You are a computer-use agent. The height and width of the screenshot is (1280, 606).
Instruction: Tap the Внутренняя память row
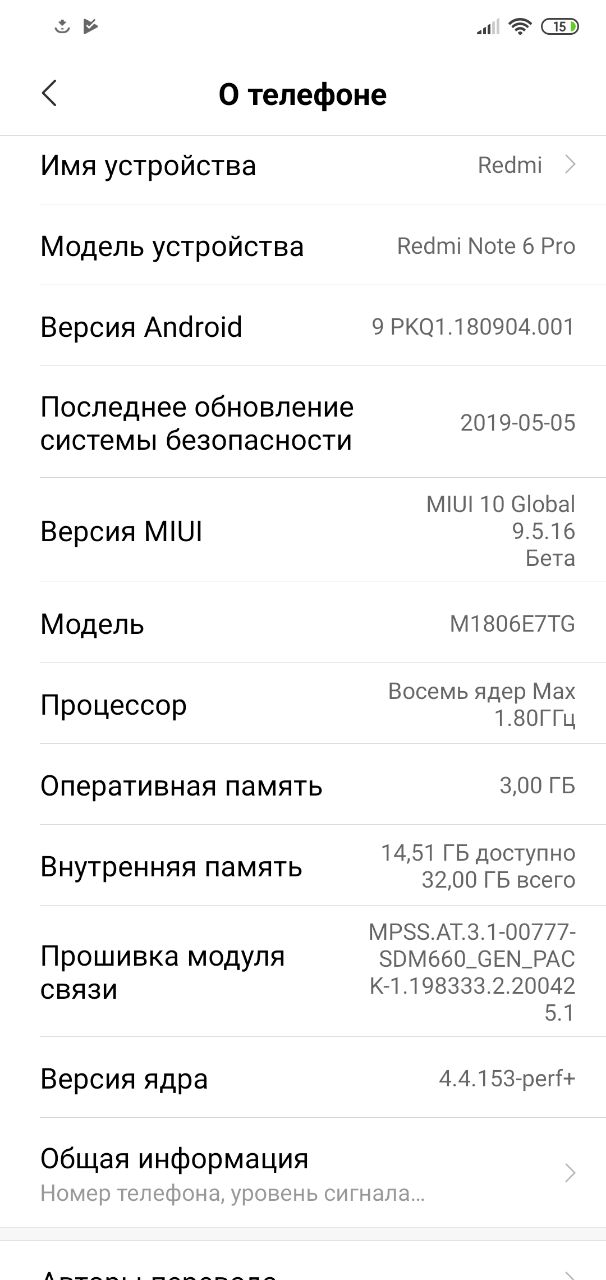[x=303, y=866]
